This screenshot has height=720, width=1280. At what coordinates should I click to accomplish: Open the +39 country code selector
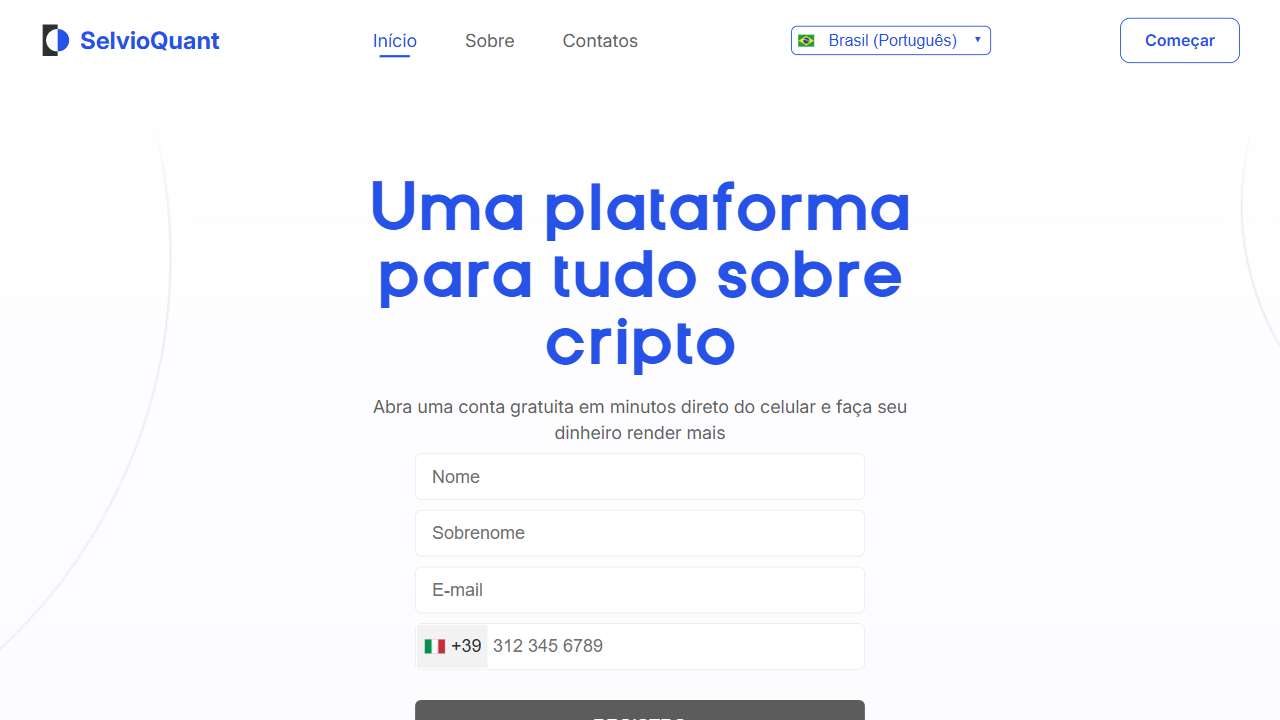(452, 646)
